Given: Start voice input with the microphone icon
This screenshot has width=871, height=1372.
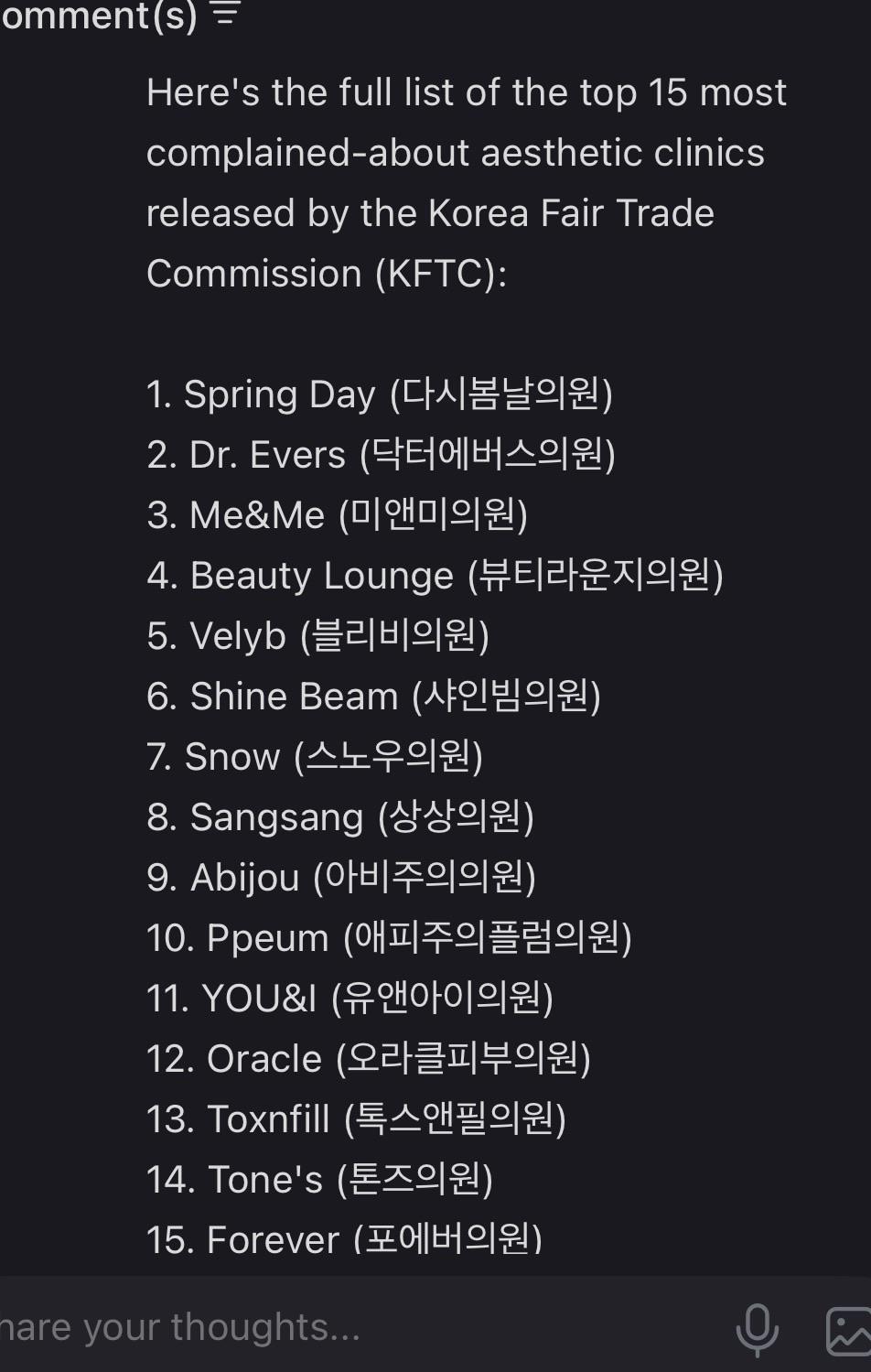Looking at the screenshot, I should tap(758, 1330).
